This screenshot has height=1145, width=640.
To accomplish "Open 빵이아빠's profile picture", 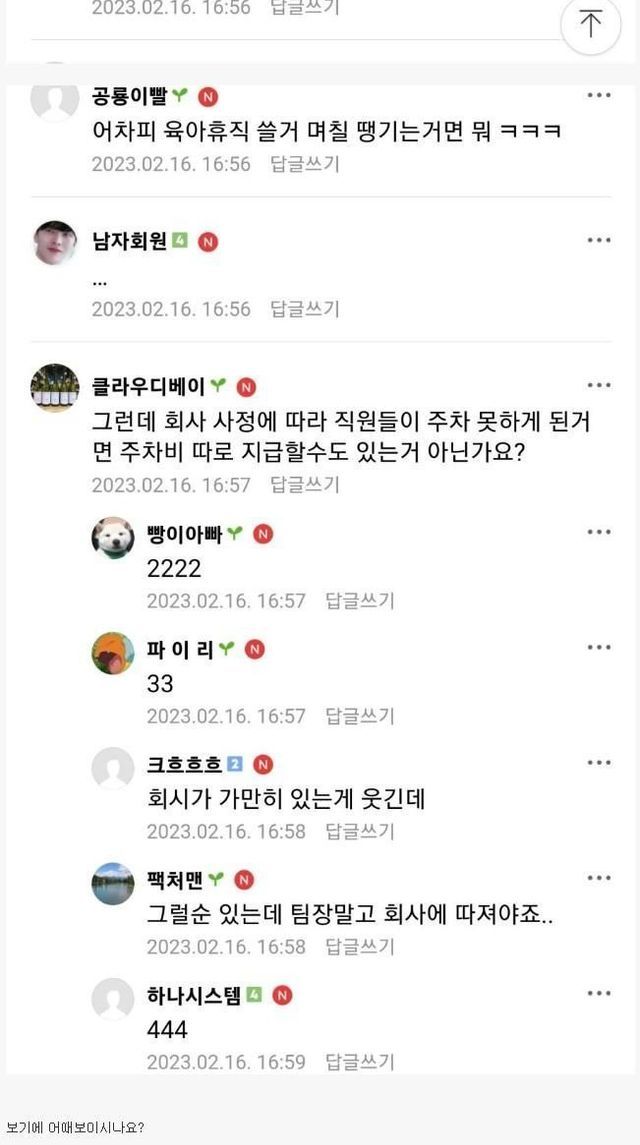I will 113,538.
